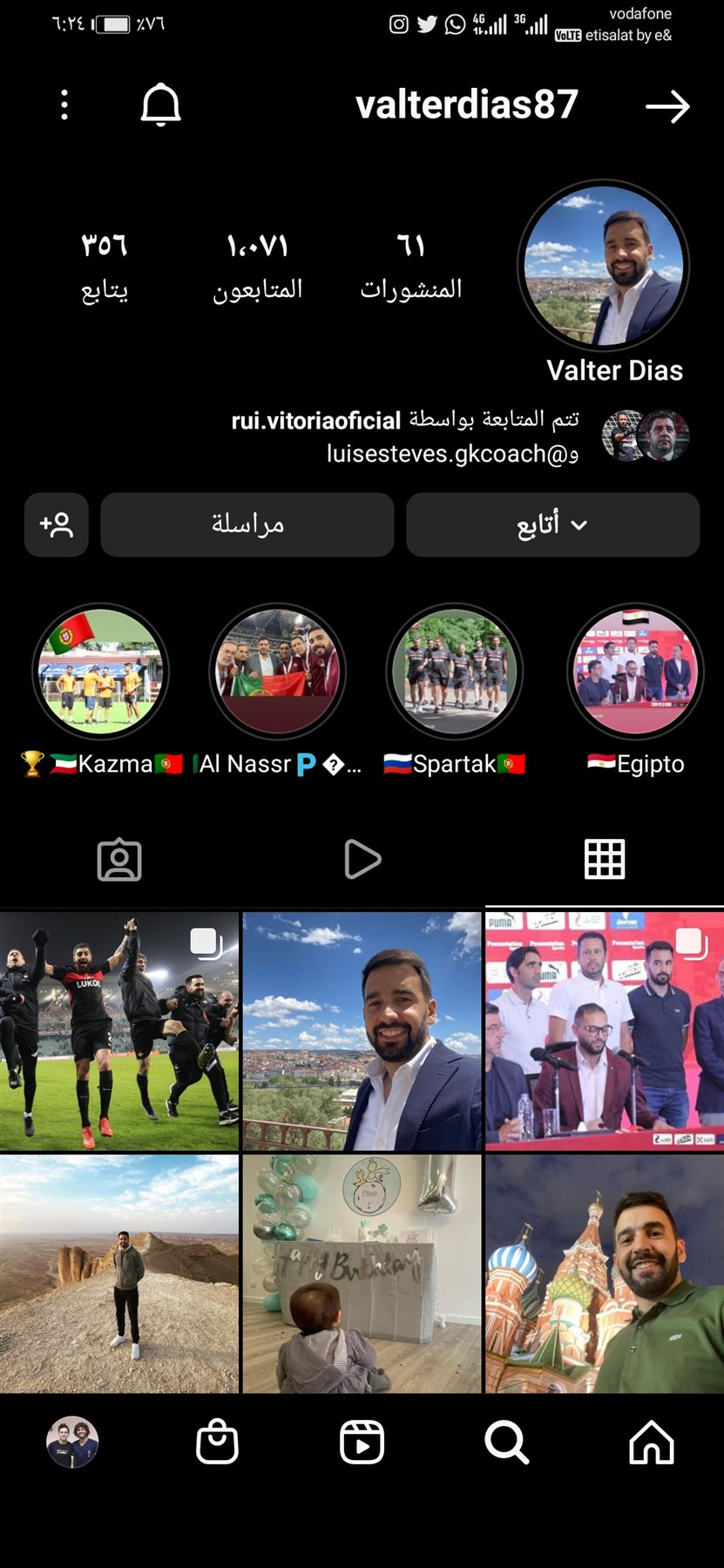Open the Egipto story highlight

tap(635, 672)
